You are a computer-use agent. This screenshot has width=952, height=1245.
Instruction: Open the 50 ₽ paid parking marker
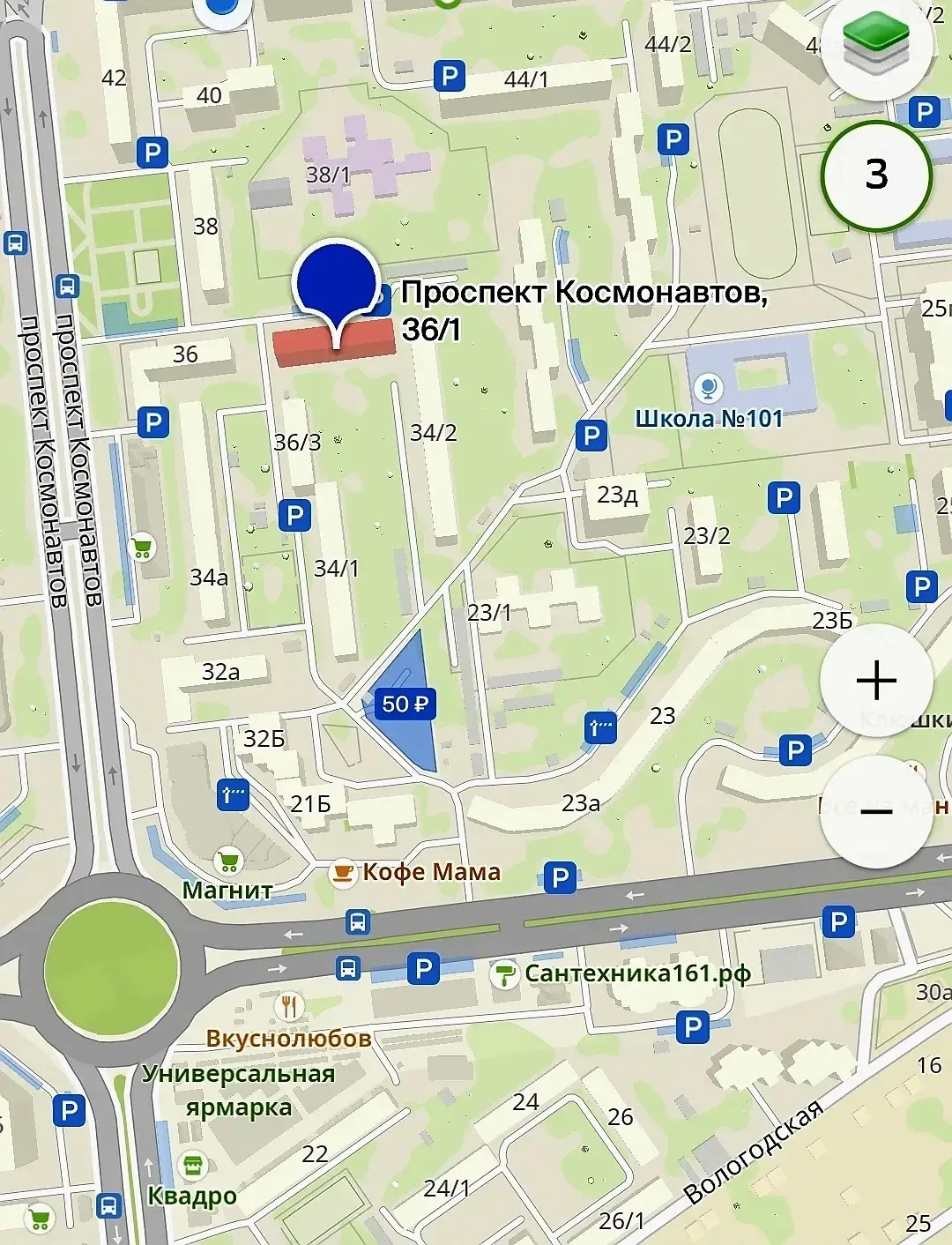405,704
